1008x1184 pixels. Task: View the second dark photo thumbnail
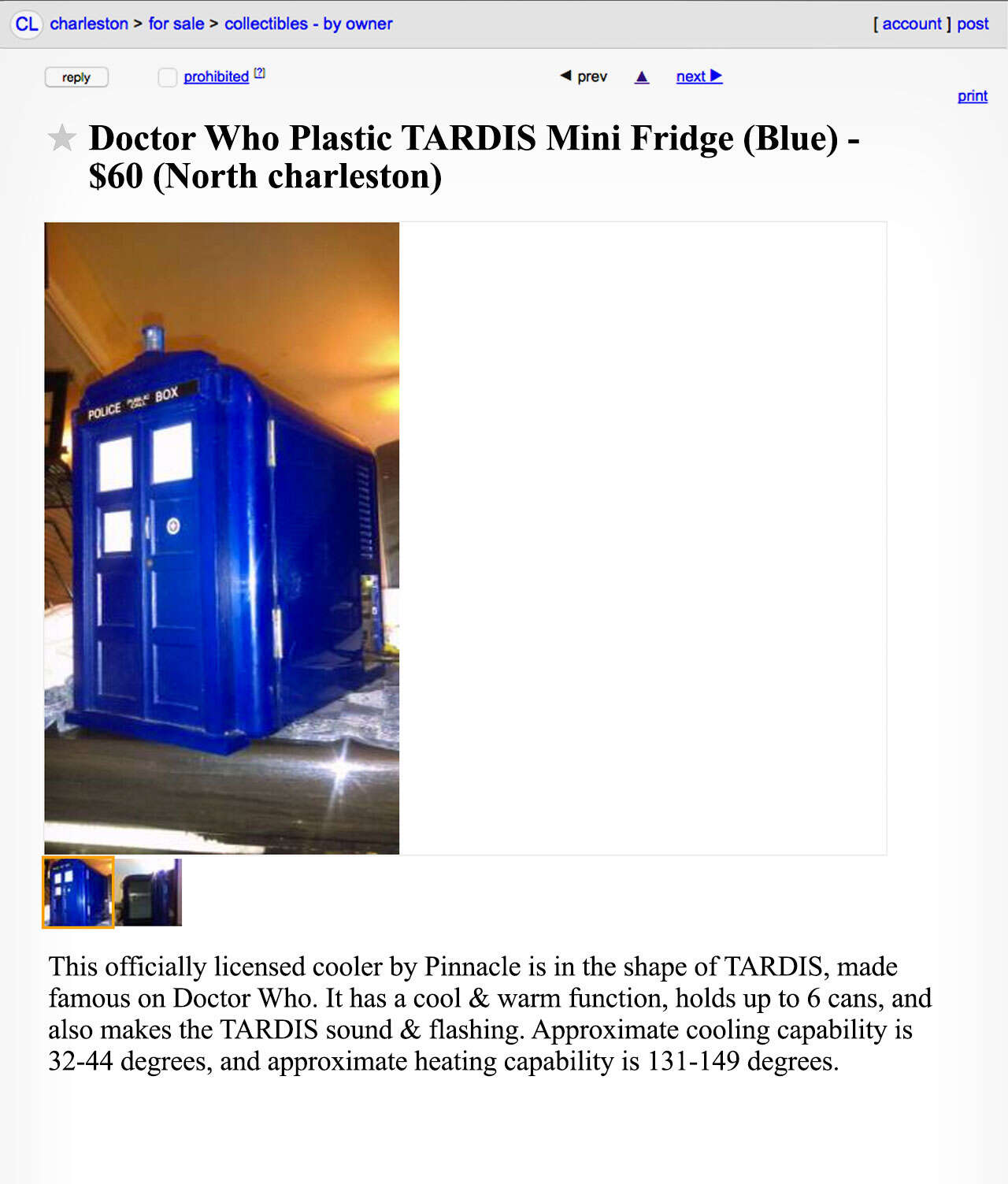tap(149, 893)
